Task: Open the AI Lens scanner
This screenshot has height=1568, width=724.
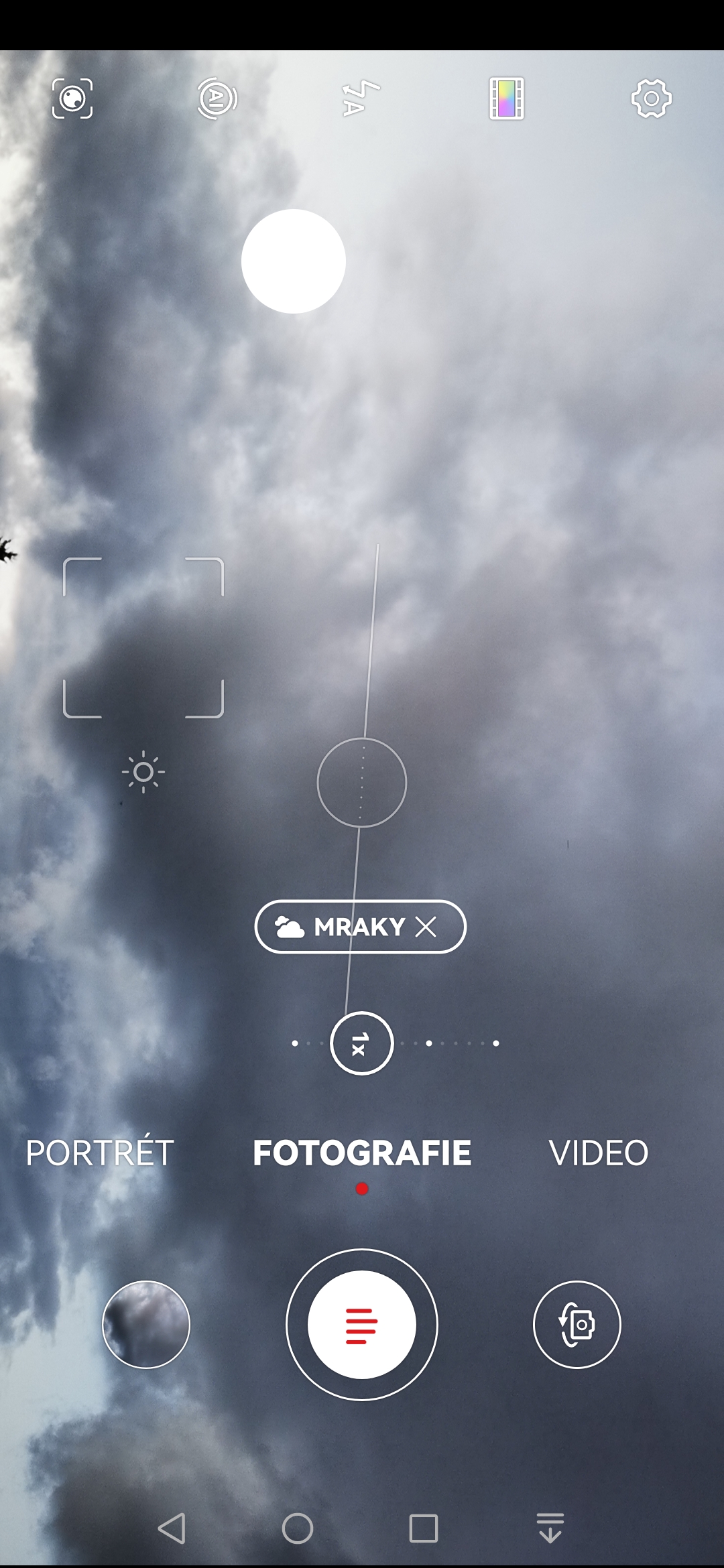Action: tap(72, 99)
